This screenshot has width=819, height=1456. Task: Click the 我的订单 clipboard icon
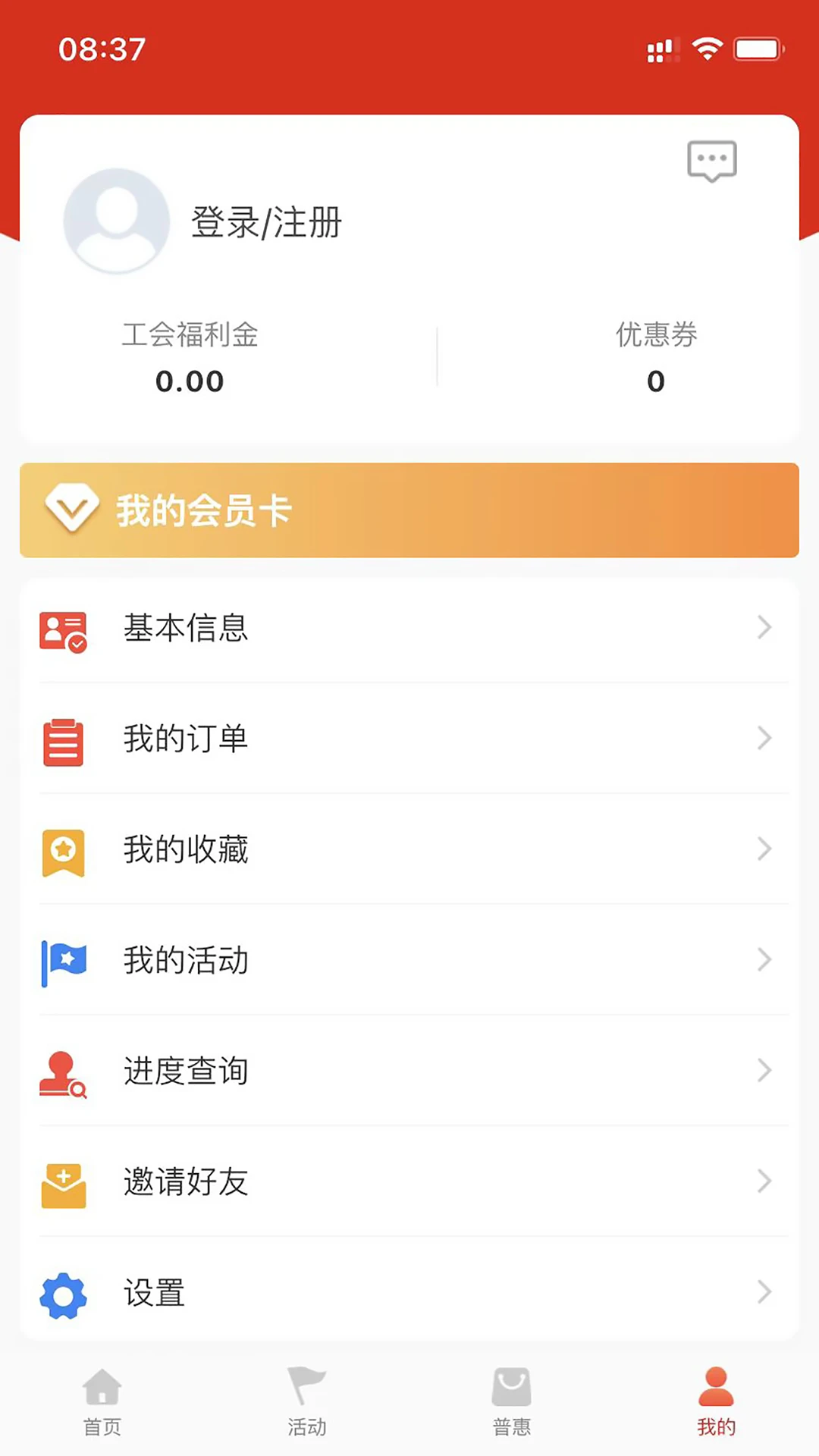[64, 742]
